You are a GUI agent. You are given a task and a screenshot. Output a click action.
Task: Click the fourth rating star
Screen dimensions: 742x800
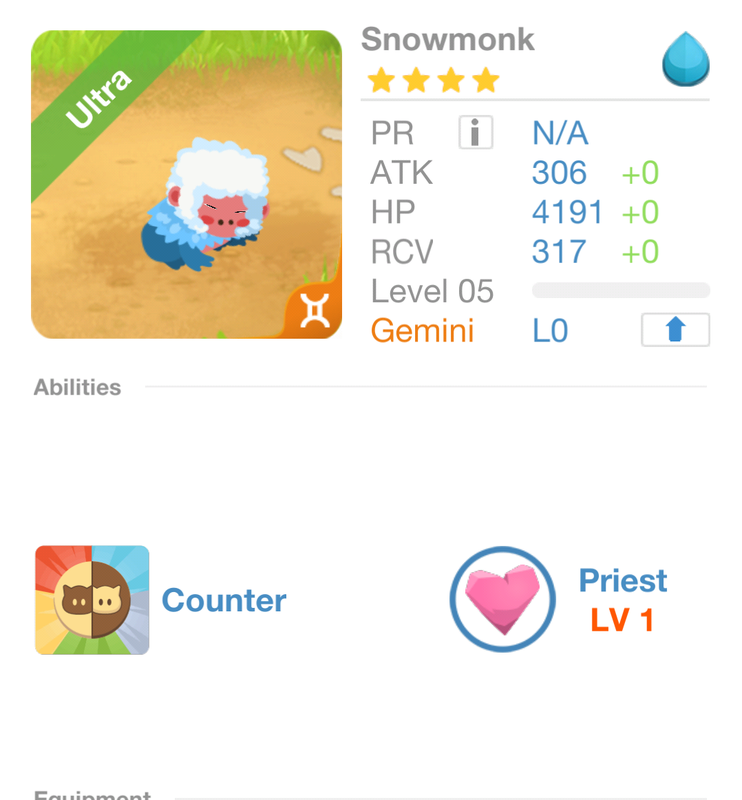tap(487, 79)
